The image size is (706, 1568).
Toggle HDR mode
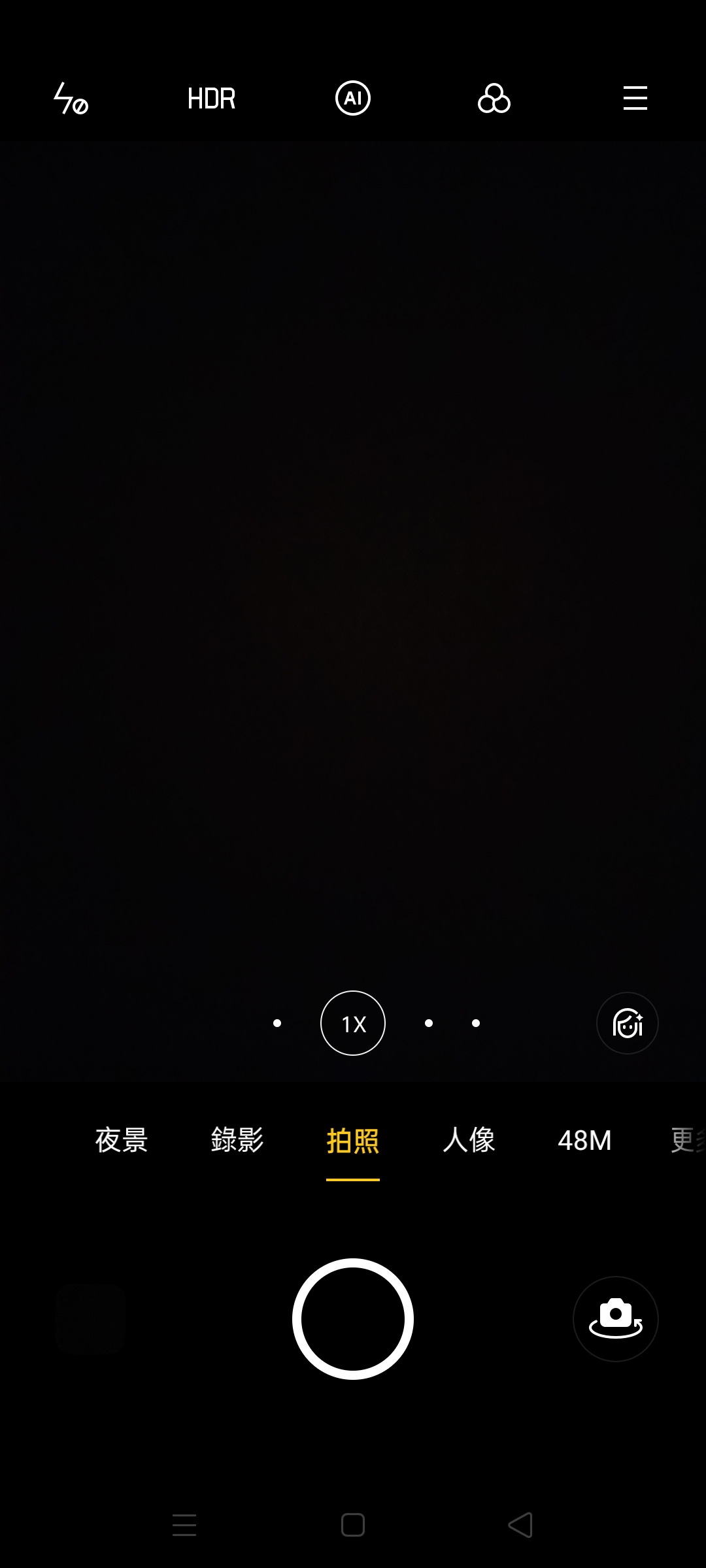[211, 99]
